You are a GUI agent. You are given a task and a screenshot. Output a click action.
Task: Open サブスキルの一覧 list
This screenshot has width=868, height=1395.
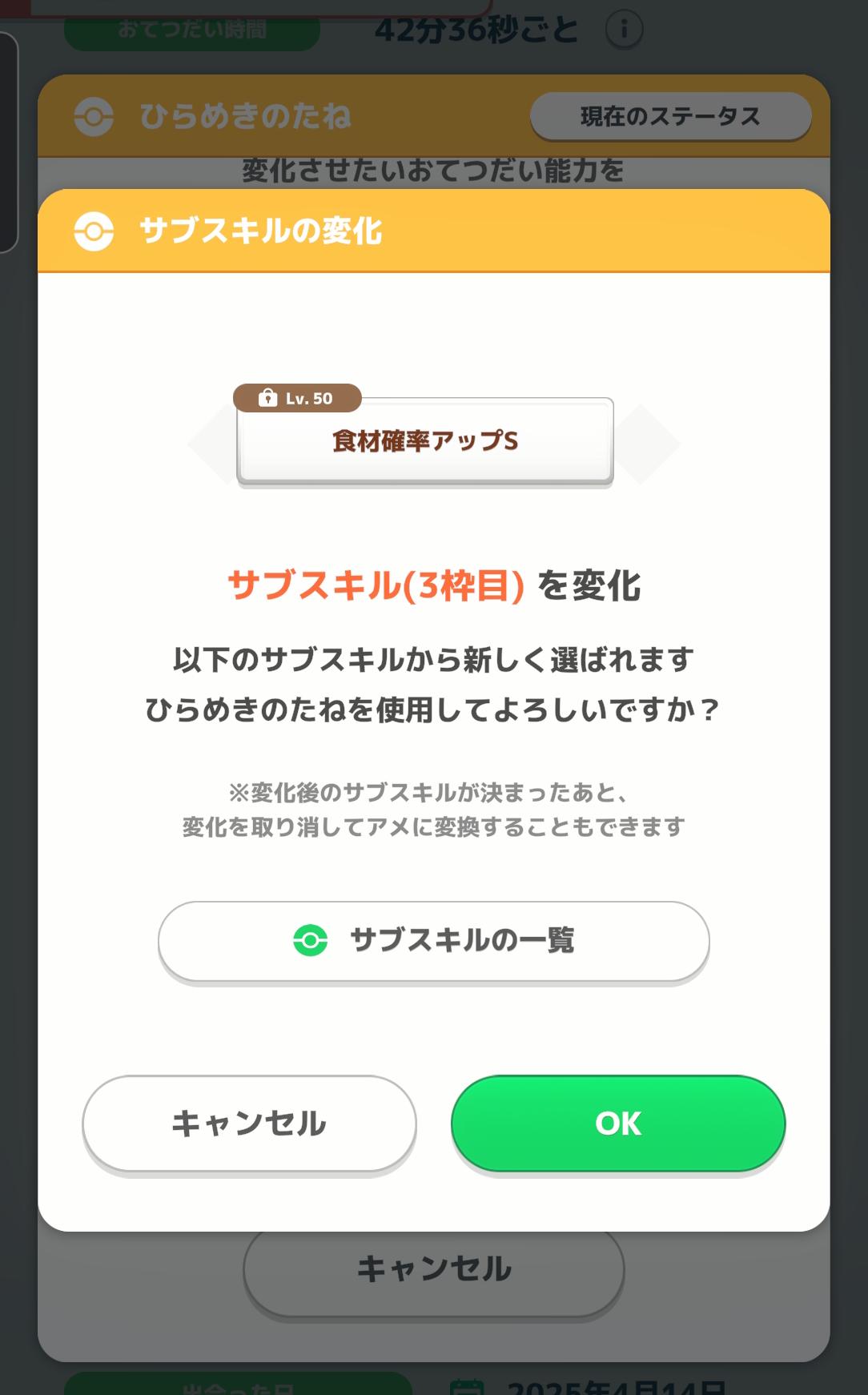pyautogui.click(x=433, y=940)
